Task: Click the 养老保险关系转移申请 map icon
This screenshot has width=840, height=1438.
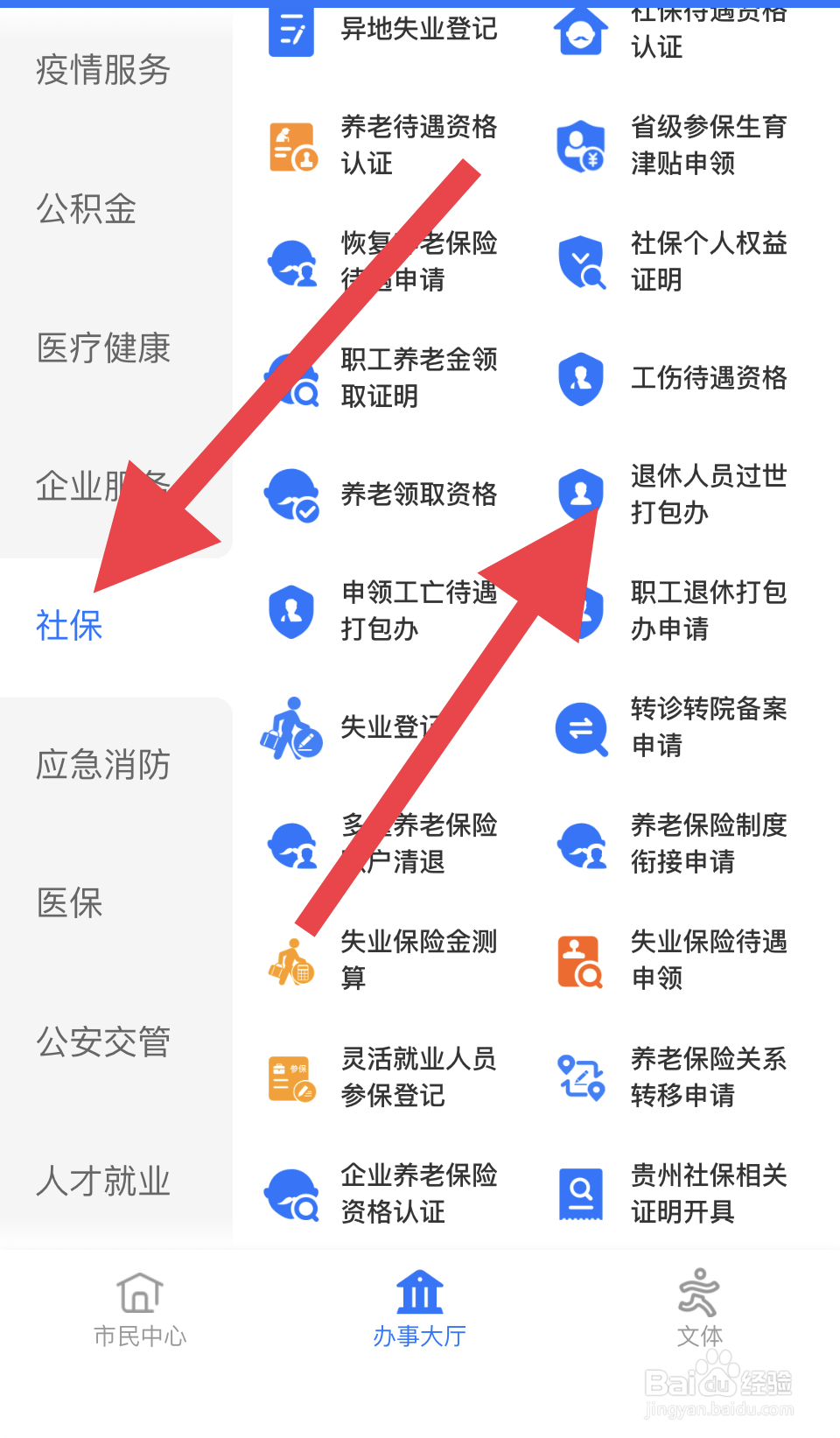Action: coord(580,1077)
